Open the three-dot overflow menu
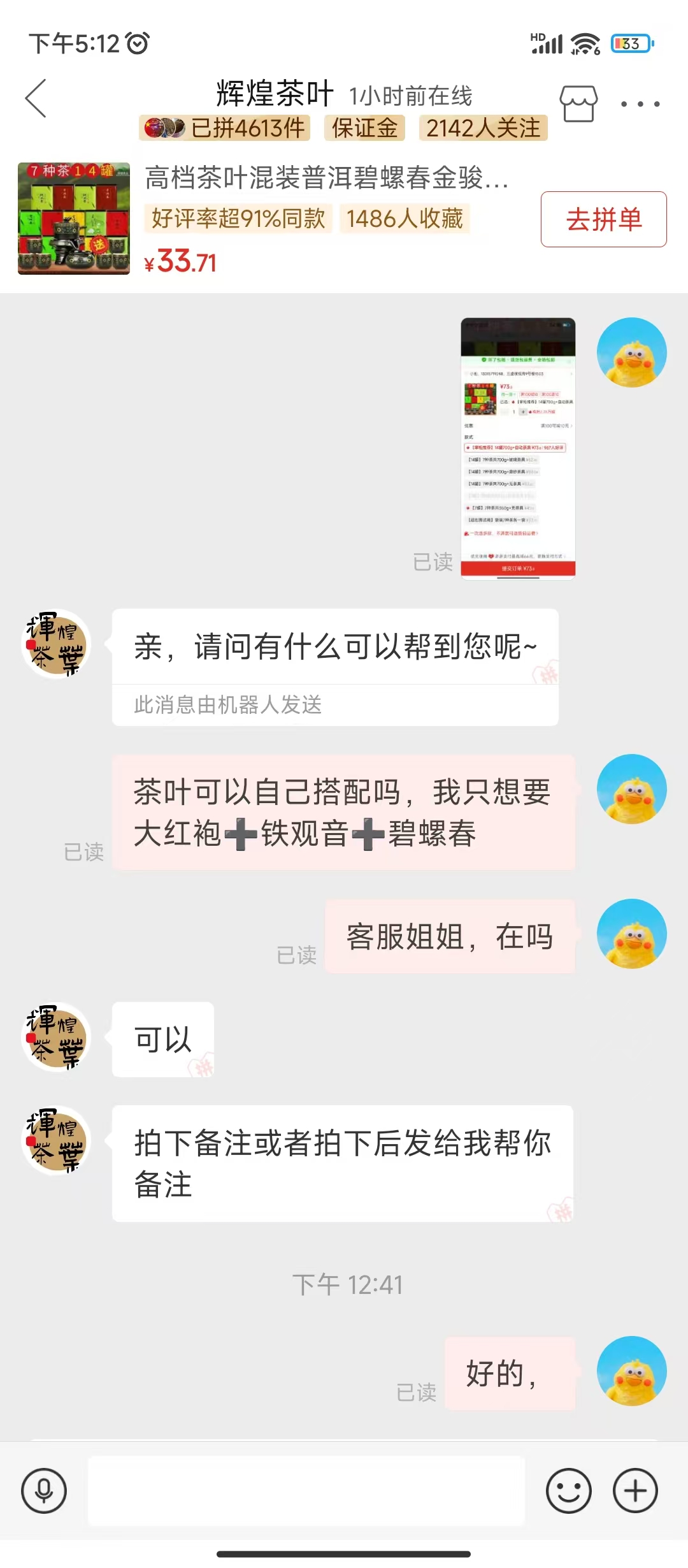The height and width of the screenshot is (1568, 688). tap(640, 104)
